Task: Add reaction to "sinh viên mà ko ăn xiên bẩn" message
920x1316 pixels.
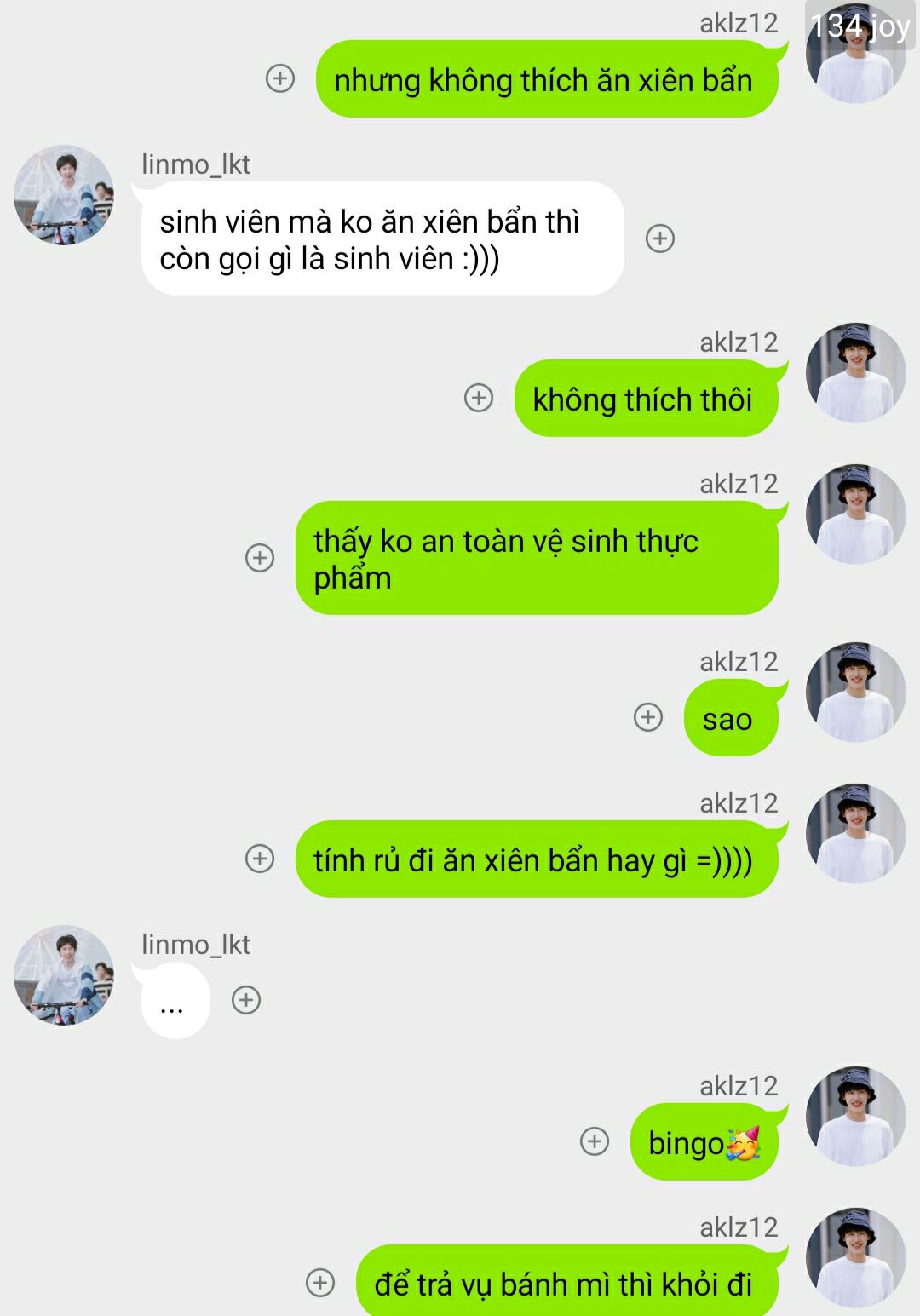Action: click(x=660, y=238)
